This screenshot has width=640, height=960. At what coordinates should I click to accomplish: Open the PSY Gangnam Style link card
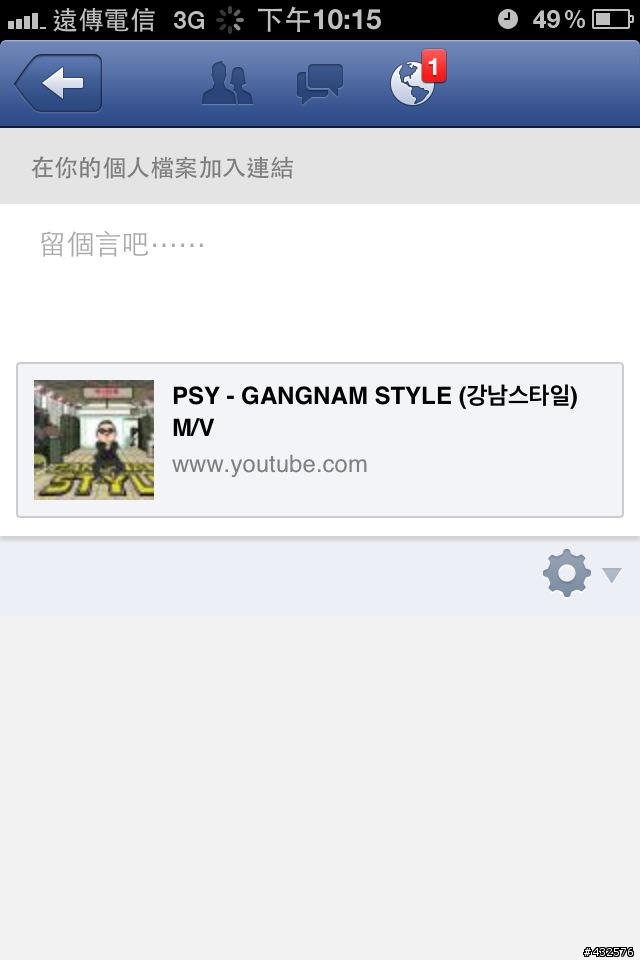[x=320, y=440]
